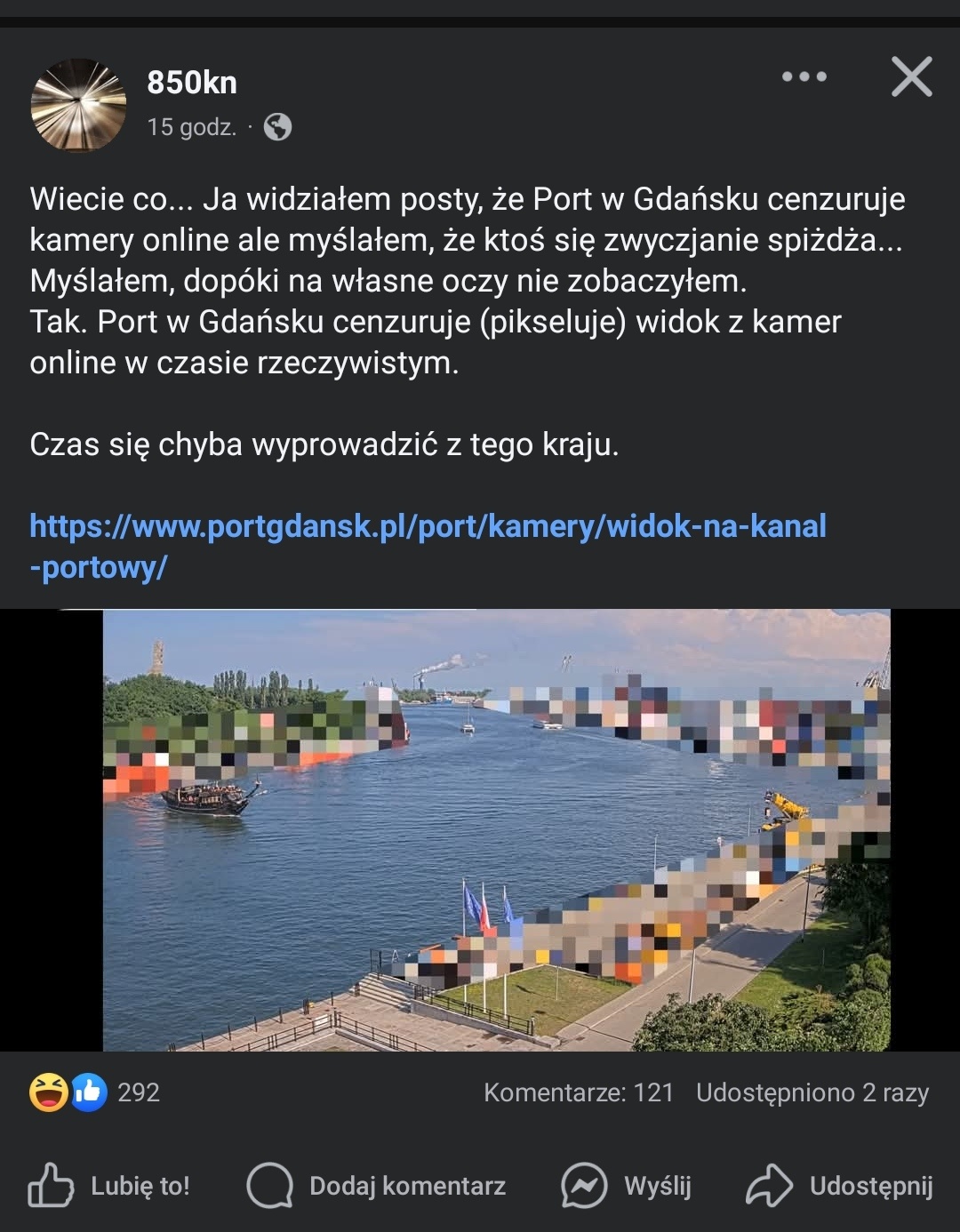Open the port camera image
The height and width of the screenshot is (1232, 960).
(496, 829)
